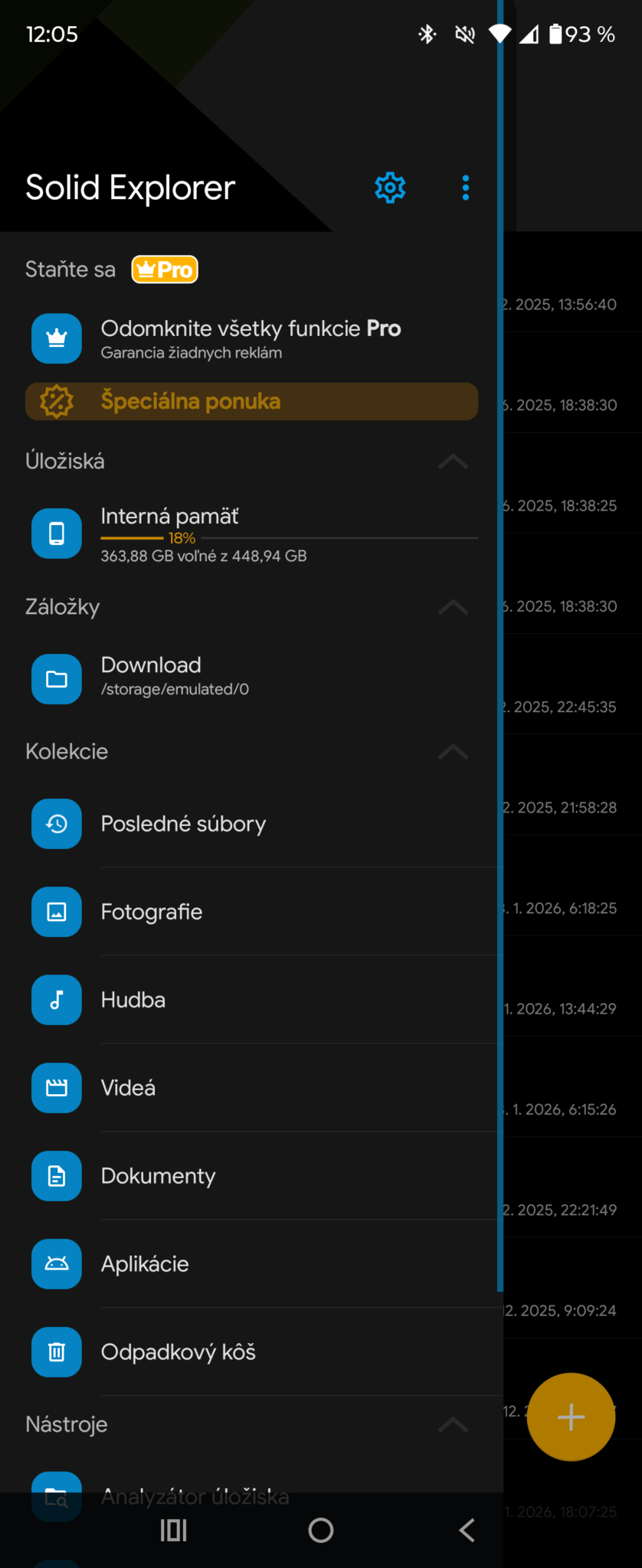Viewport: 642px width, 1568px height.
Task: Go back using the system back button
Action: (x=467, y=1530)
